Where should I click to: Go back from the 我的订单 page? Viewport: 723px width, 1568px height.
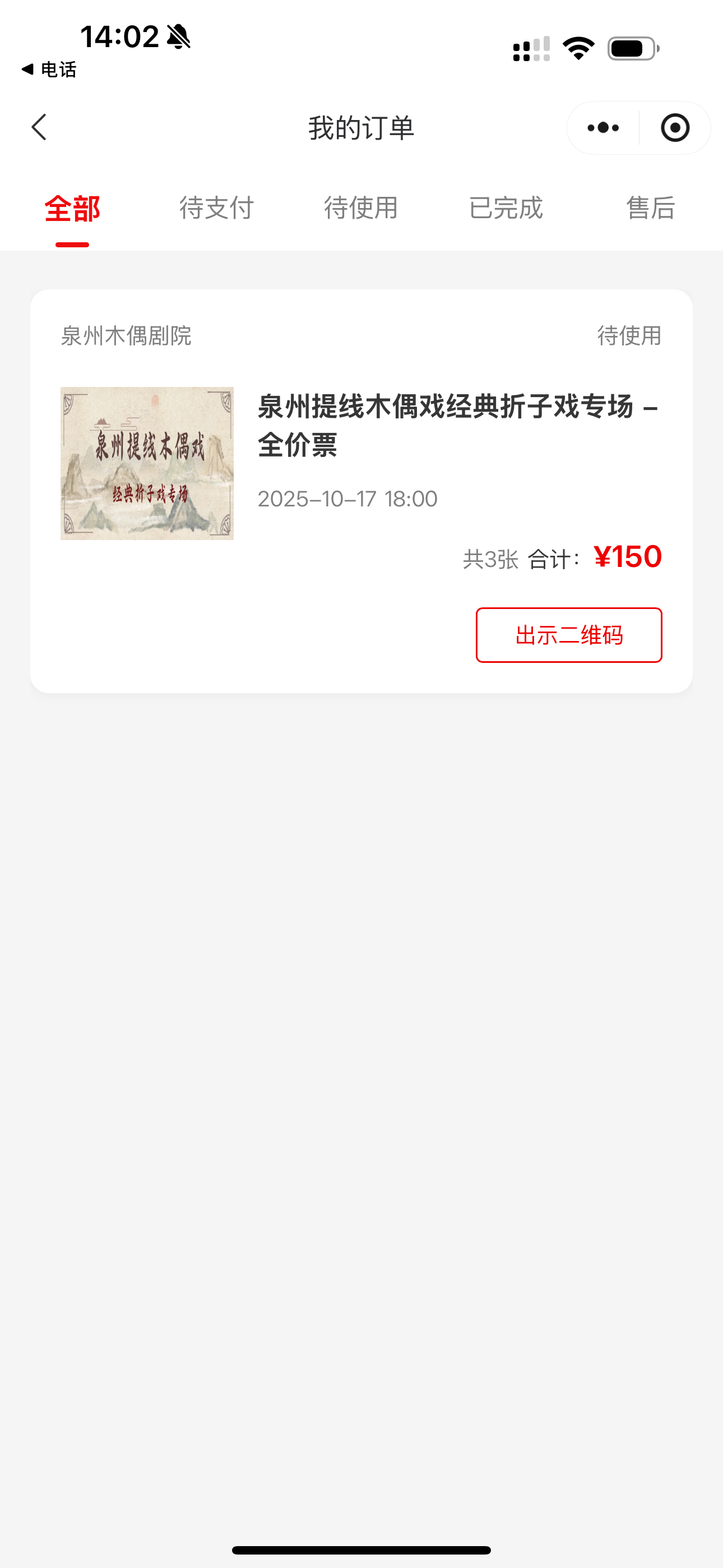39,127
